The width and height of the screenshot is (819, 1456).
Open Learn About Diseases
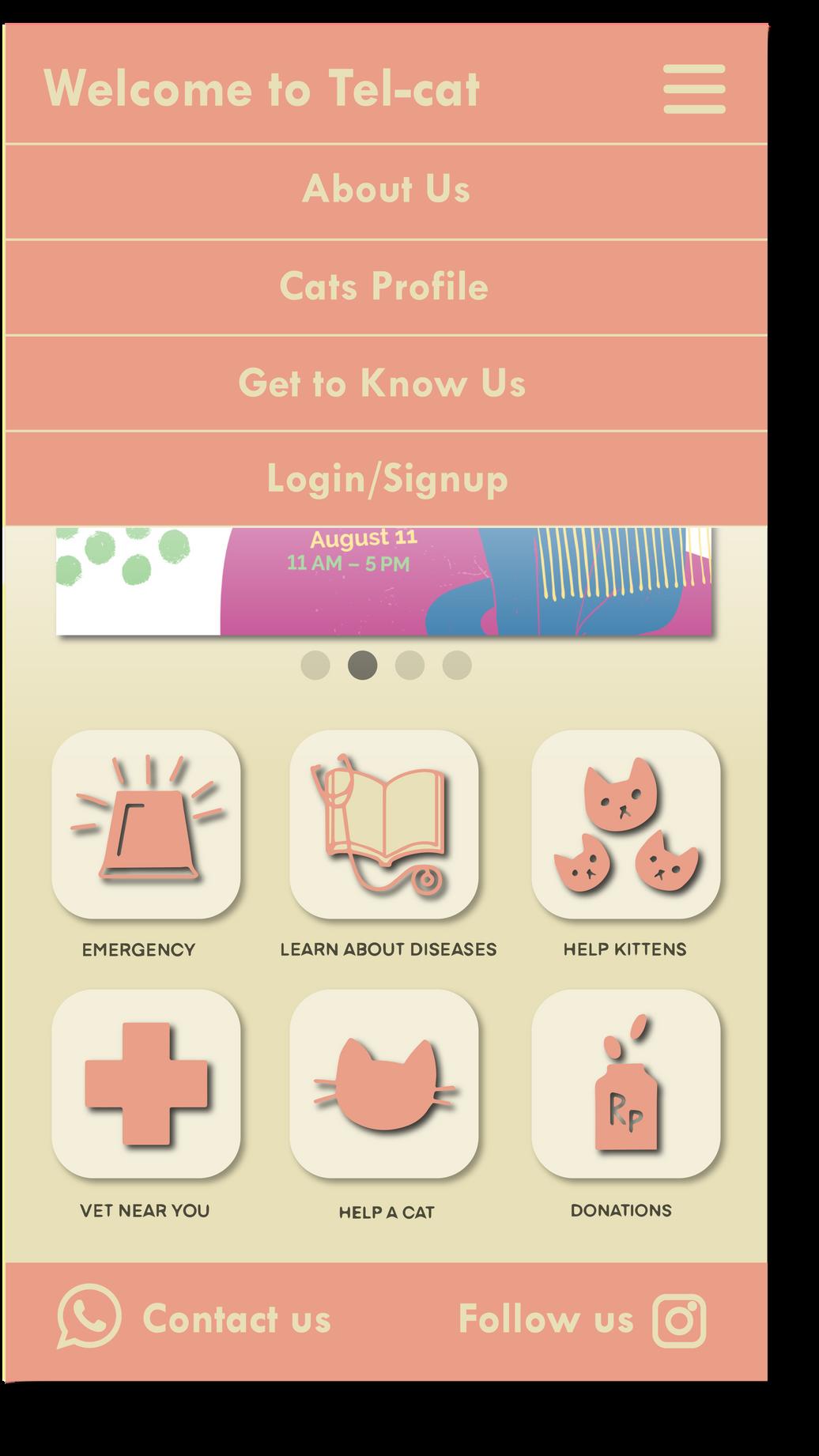[384, 824]
